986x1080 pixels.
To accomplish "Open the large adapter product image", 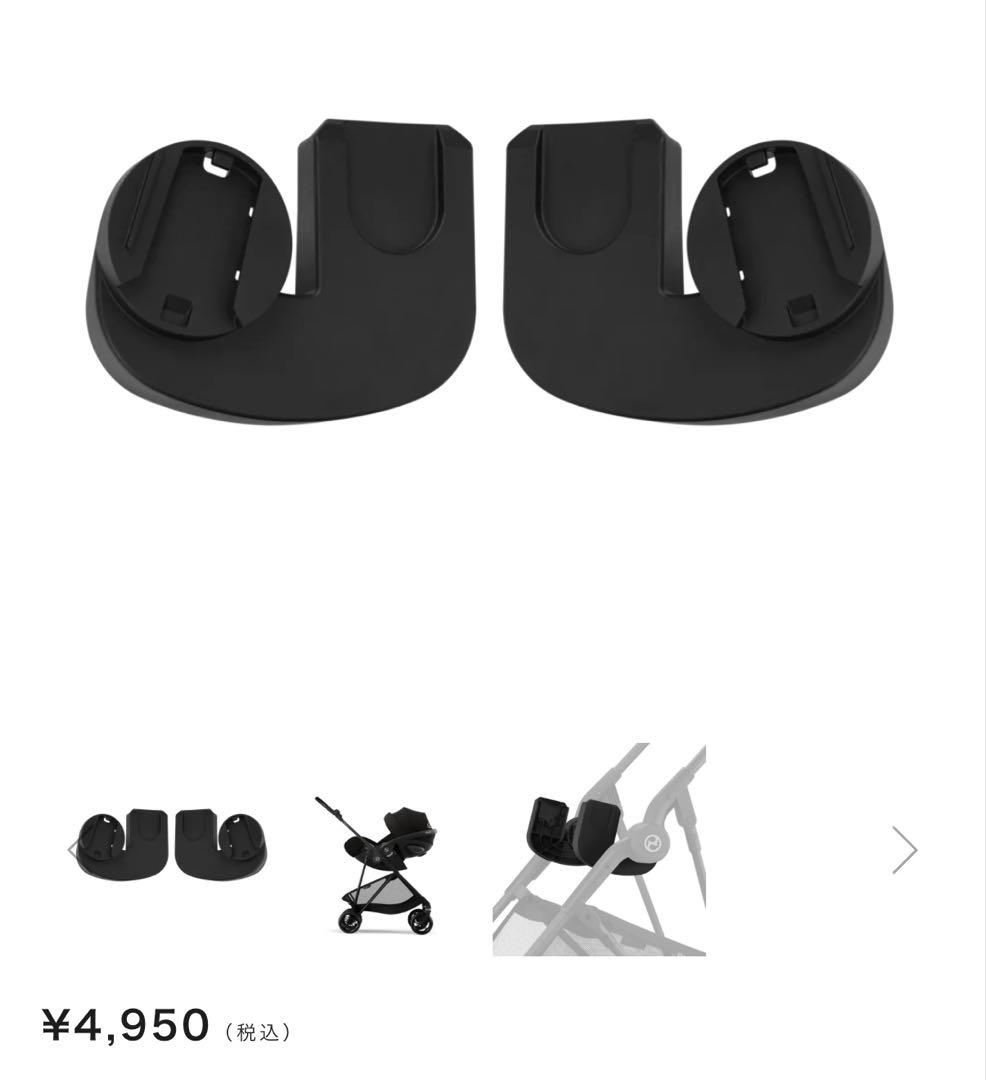I will point(492,272).
